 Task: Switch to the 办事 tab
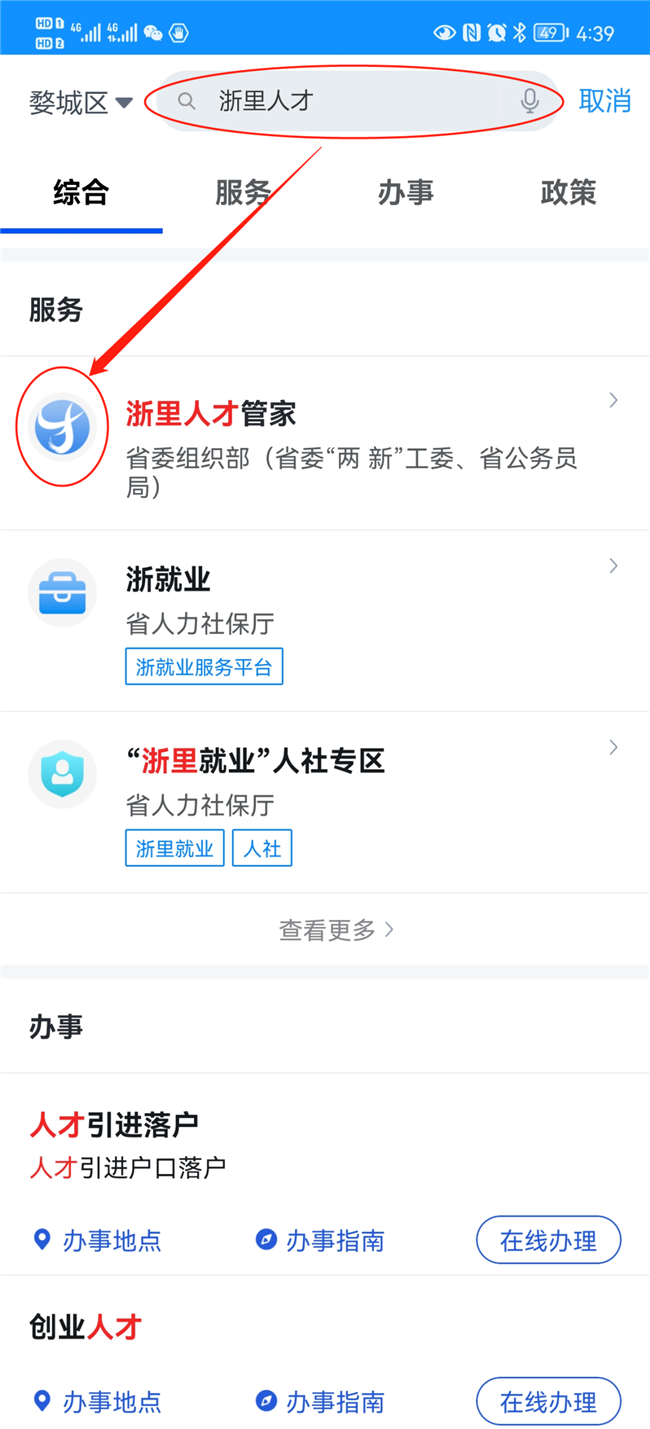point(406,192)
